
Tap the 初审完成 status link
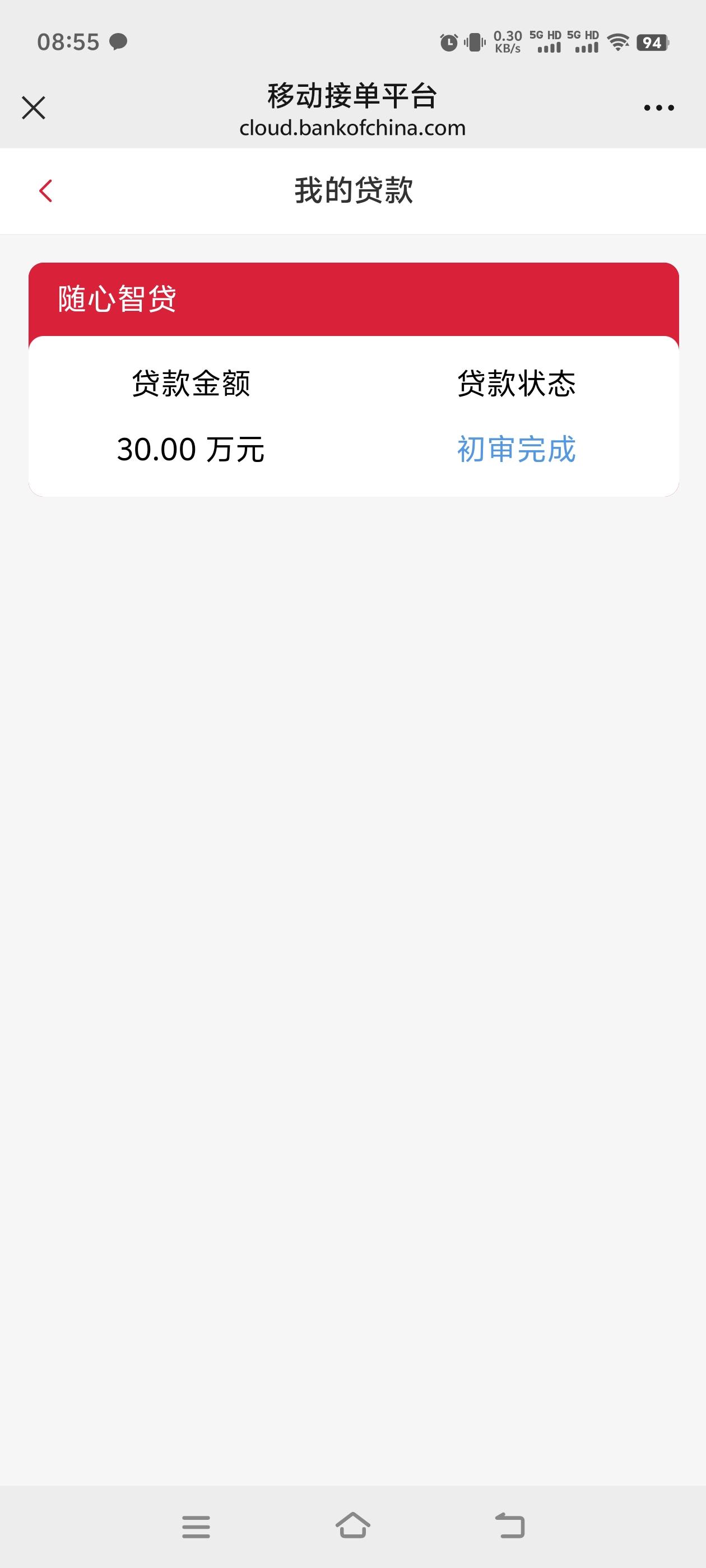point(516,449)
